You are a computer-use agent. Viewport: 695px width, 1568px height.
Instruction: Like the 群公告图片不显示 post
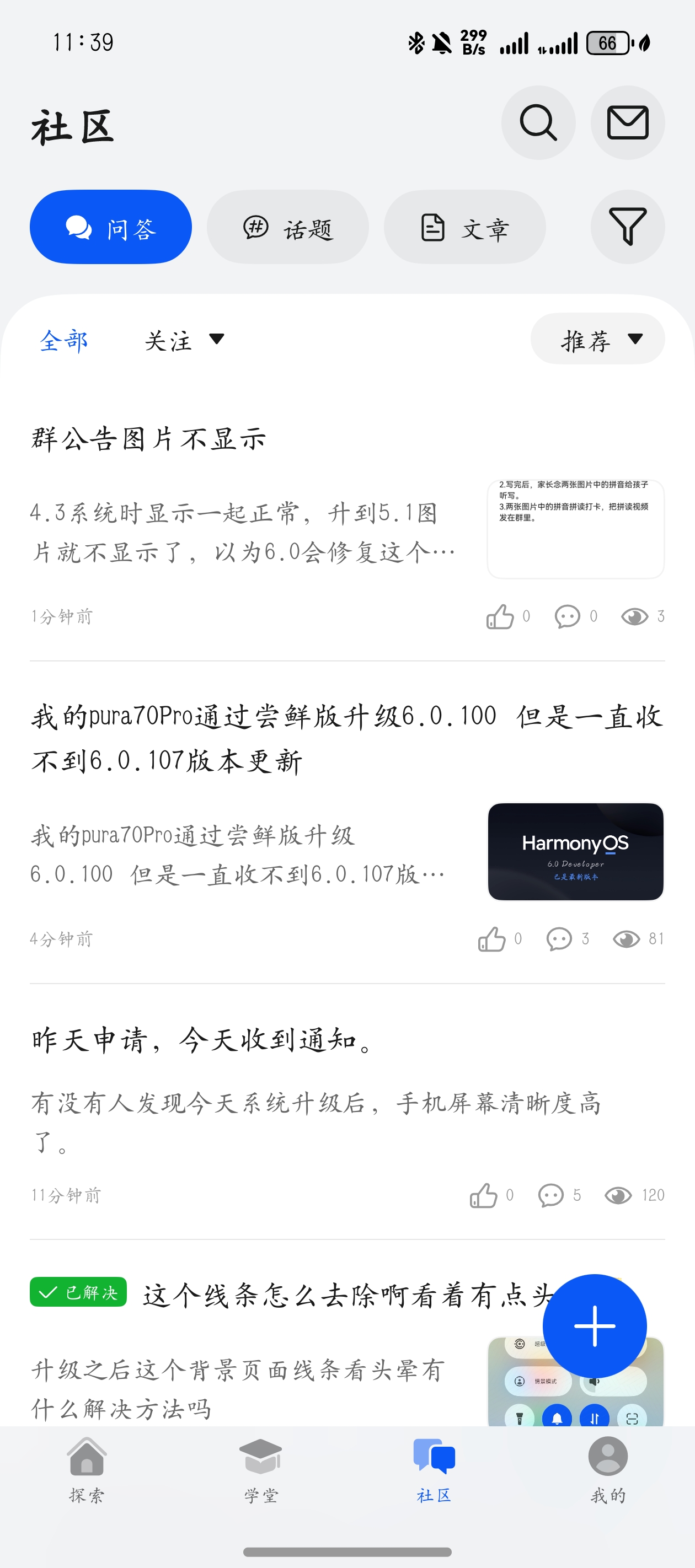click(500, 616)
